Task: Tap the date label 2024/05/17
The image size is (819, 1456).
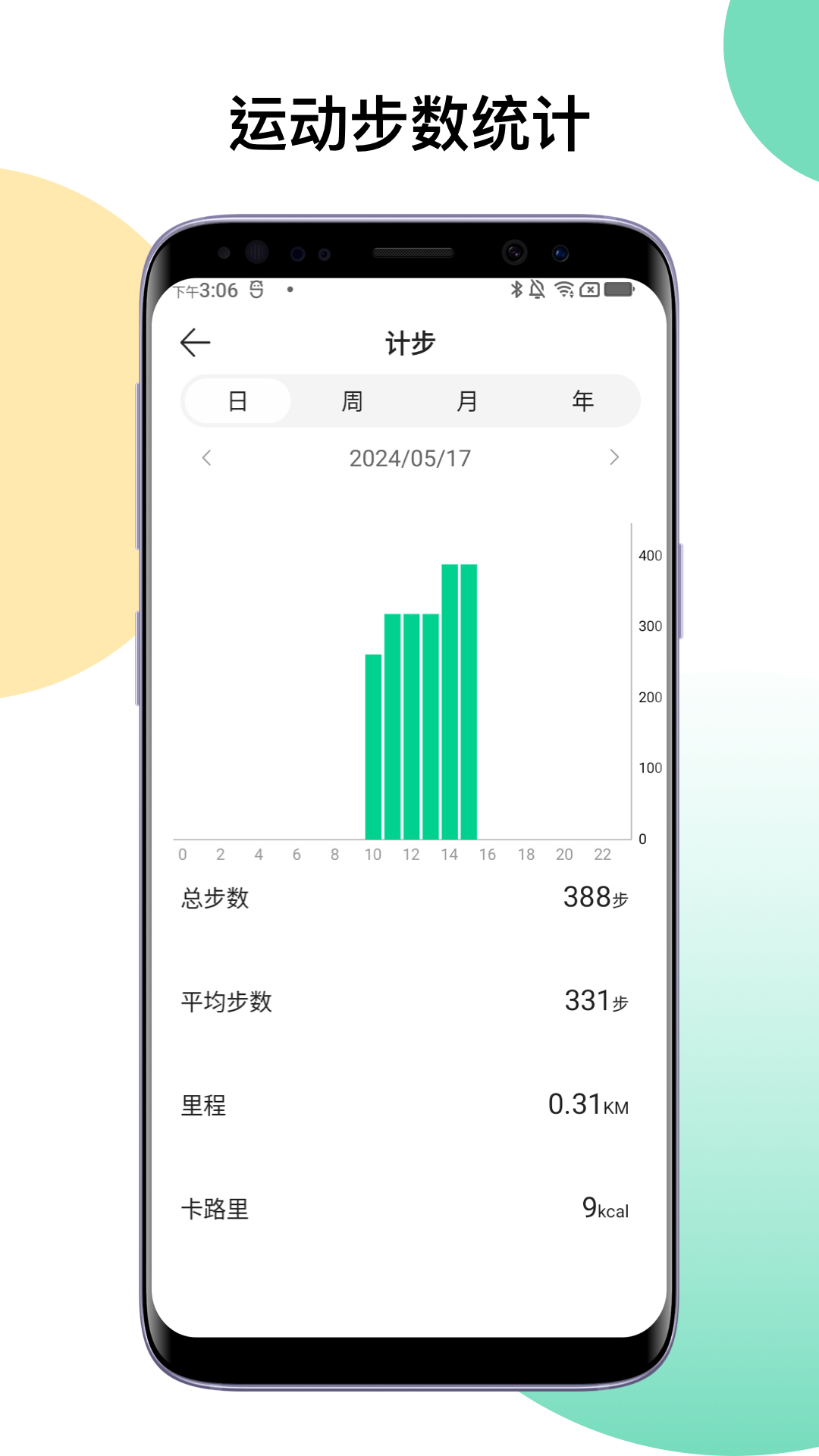Action: 409,457
